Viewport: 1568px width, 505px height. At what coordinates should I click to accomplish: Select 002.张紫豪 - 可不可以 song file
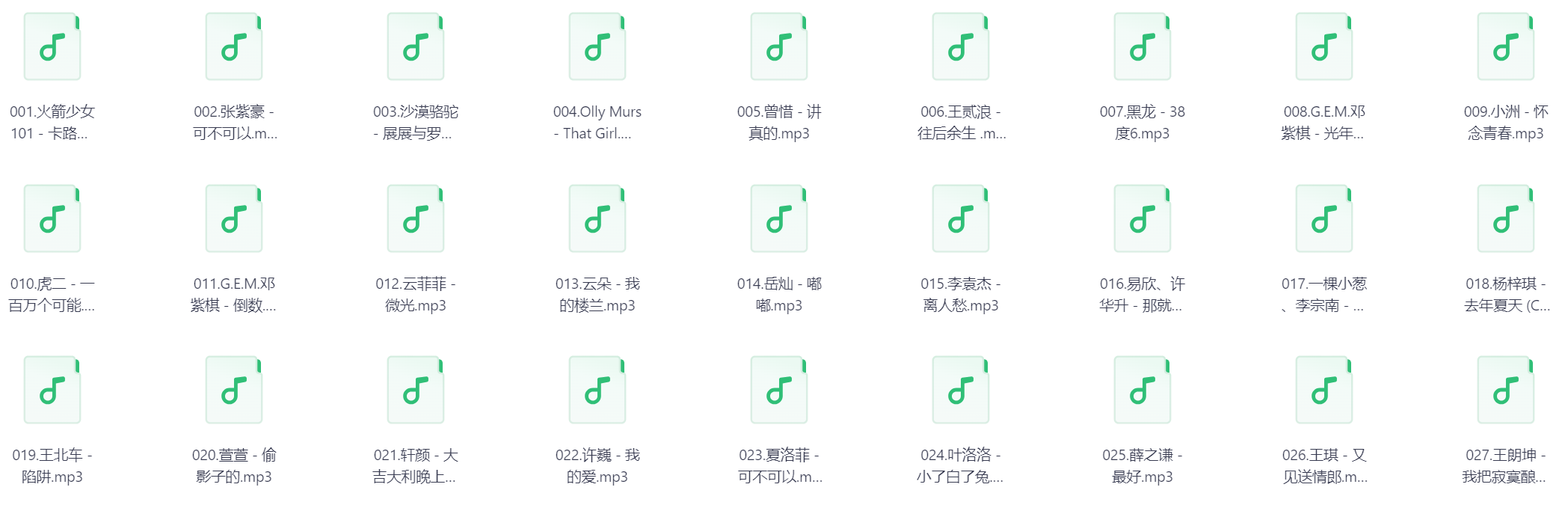pyautogui.click(x=234, y=47)
